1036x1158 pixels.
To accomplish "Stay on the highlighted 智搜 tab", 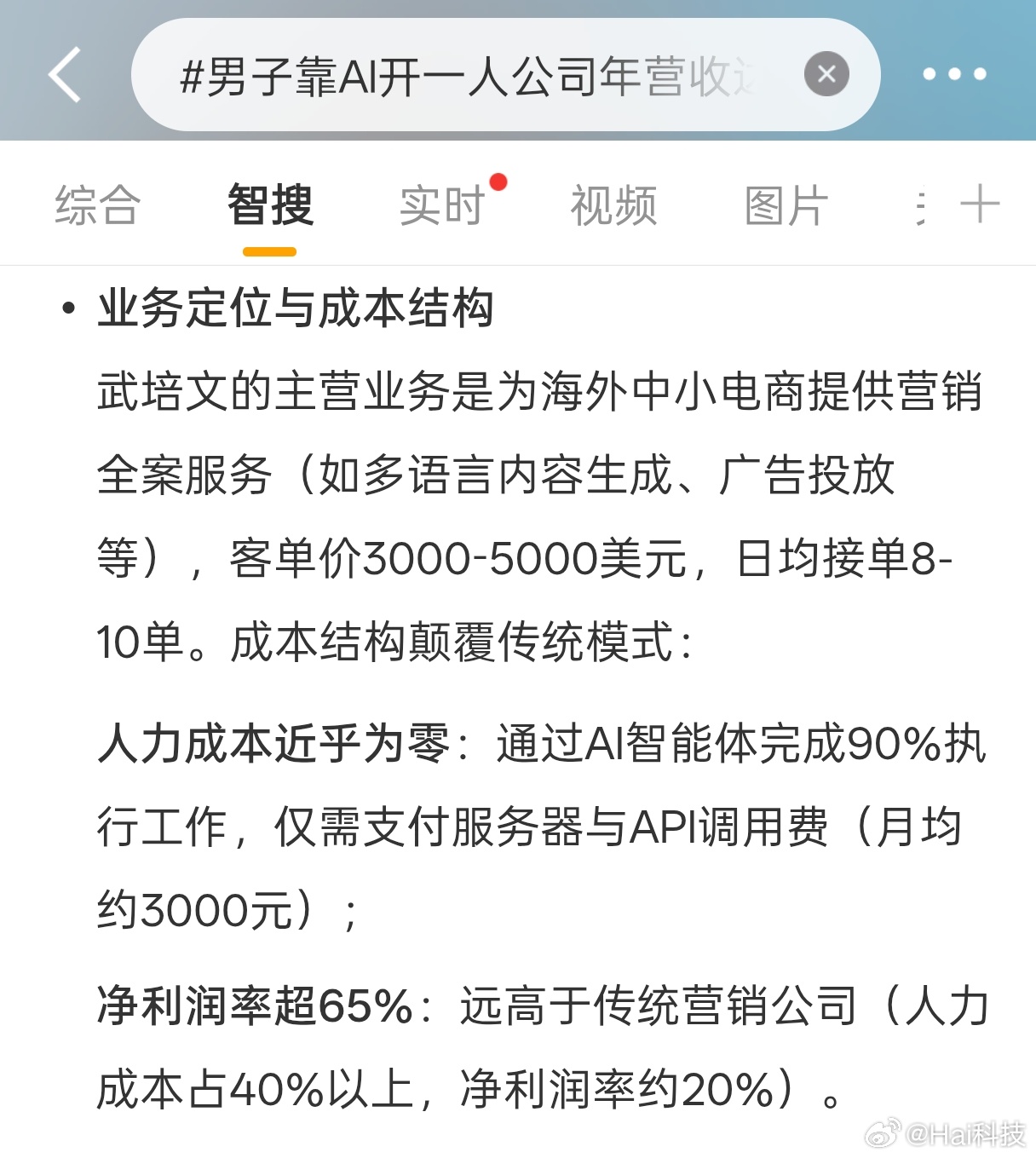I will [269, 205].
